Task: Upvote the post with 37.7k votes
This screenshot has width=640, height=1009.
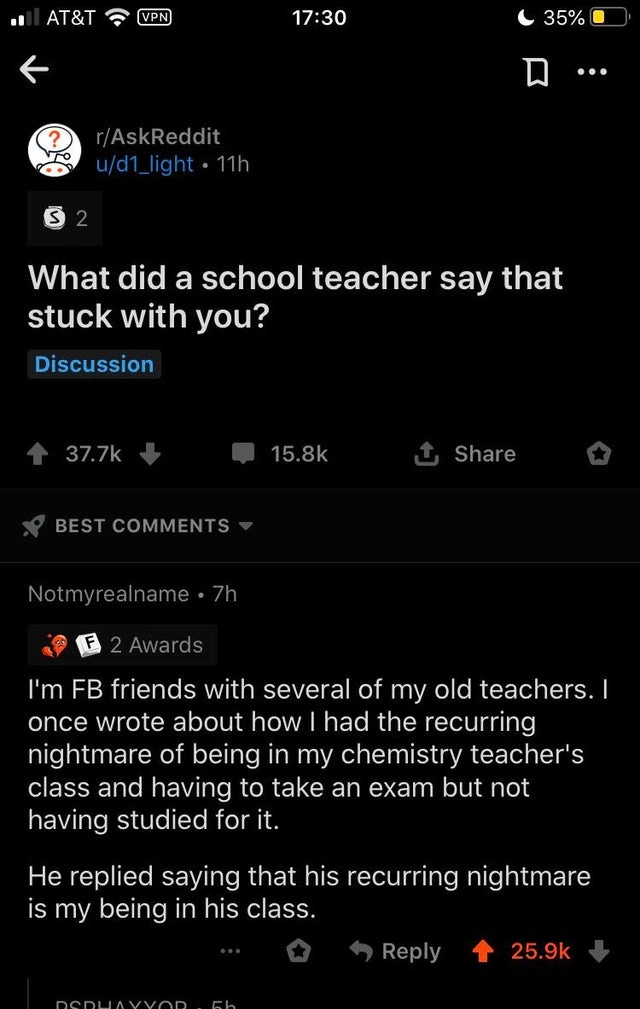Action: [x=40, y=454]
